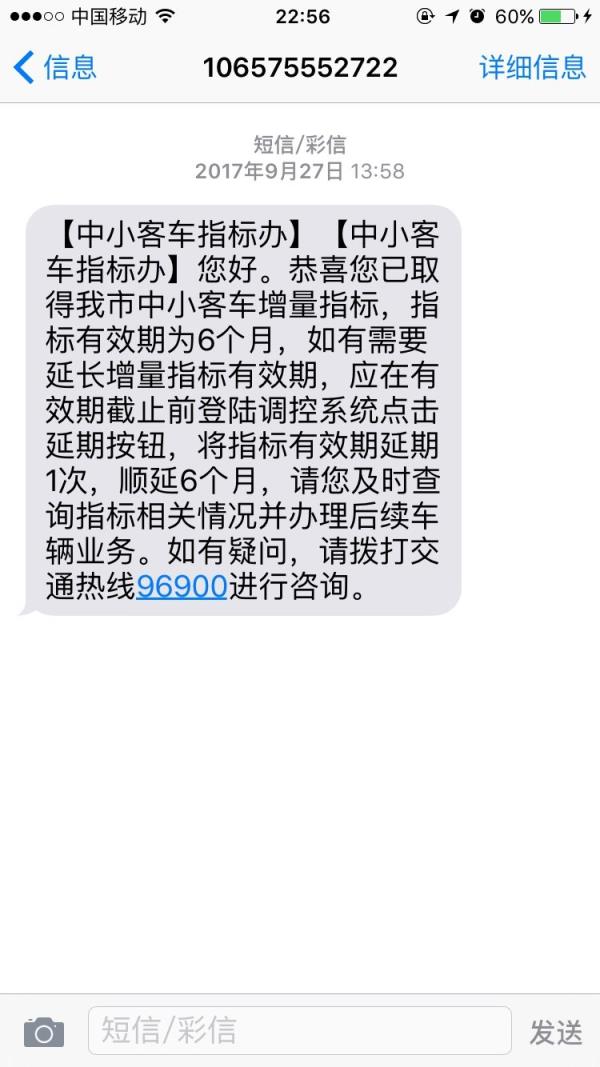Tap the 发送 send button
The height and width of the screenshot is (1067, 600).
pyautogui.click(x=556, y=1032)
